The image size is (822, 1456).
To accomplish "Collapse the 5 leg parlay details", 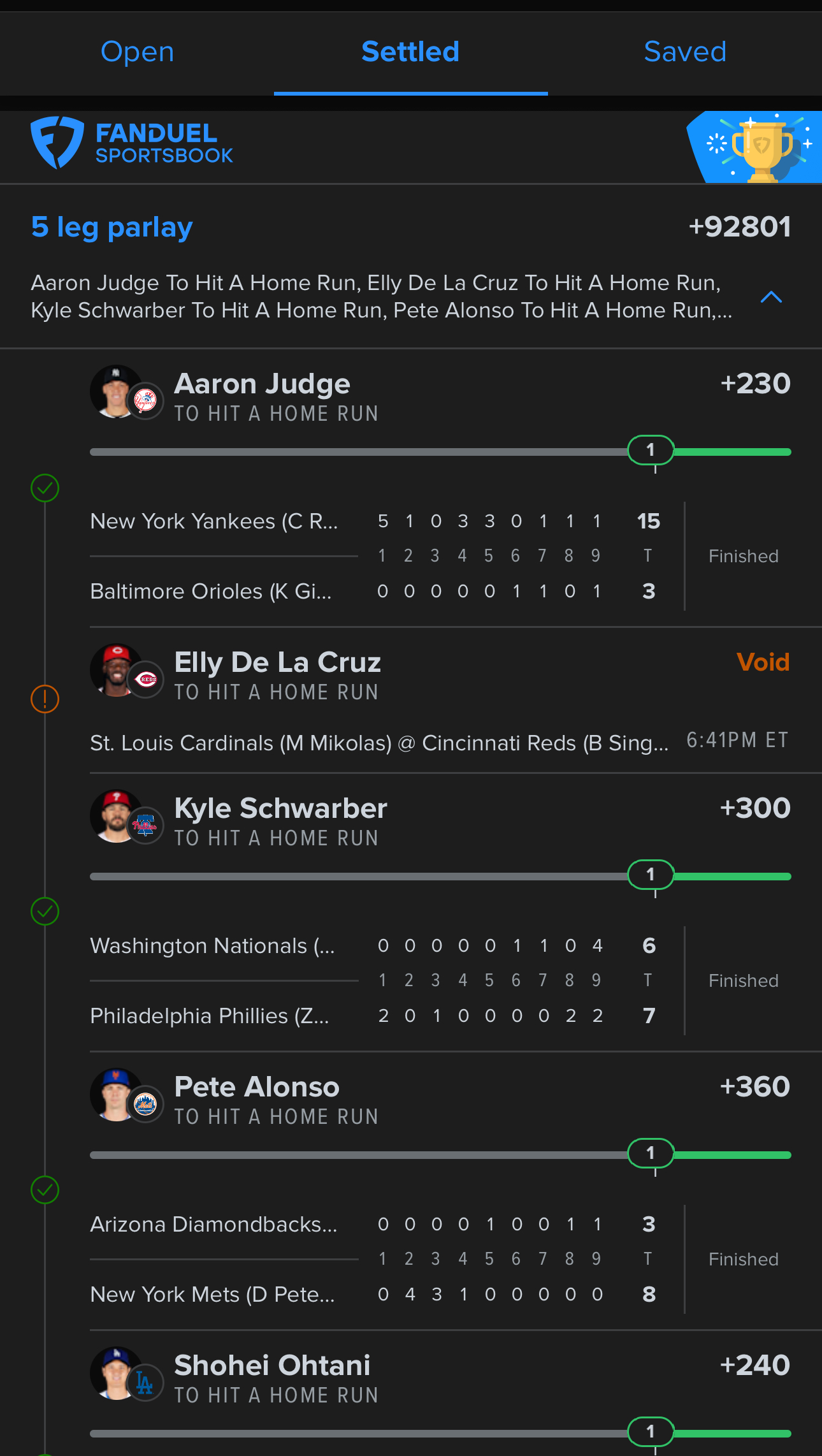I will (x=771, y=297).
